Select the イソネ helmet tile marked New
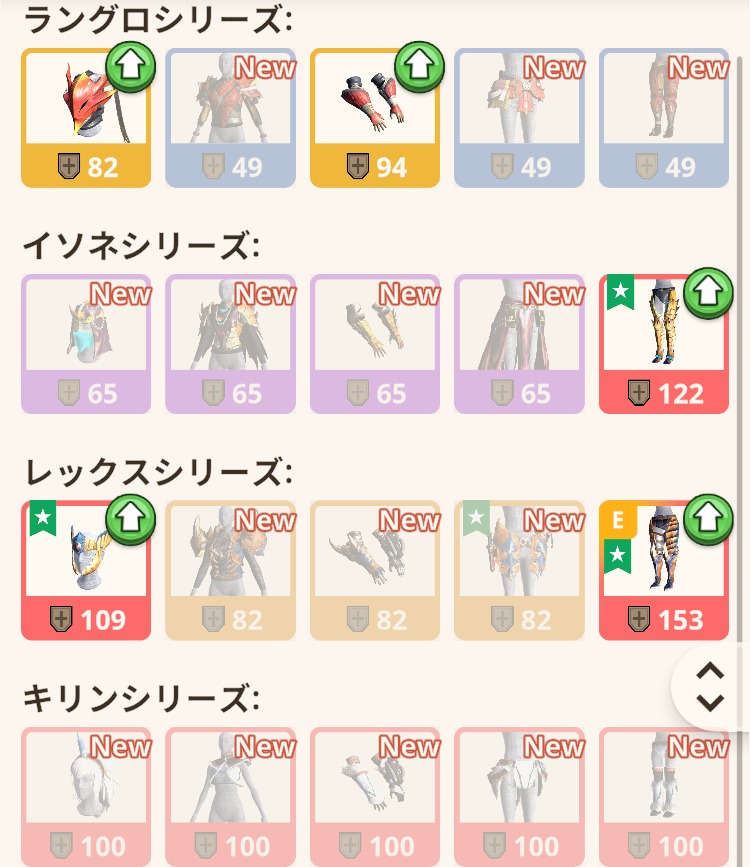This screenshot has height=867, width=750. coord(86,344)
